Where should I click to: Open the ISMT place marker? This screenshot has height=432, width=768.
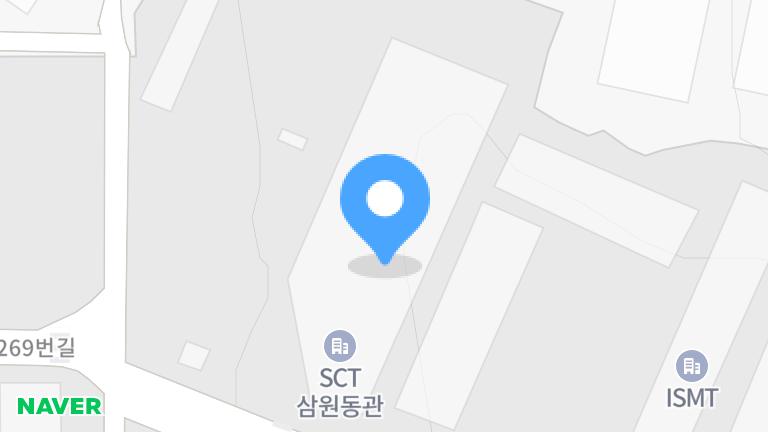(691, 366)
